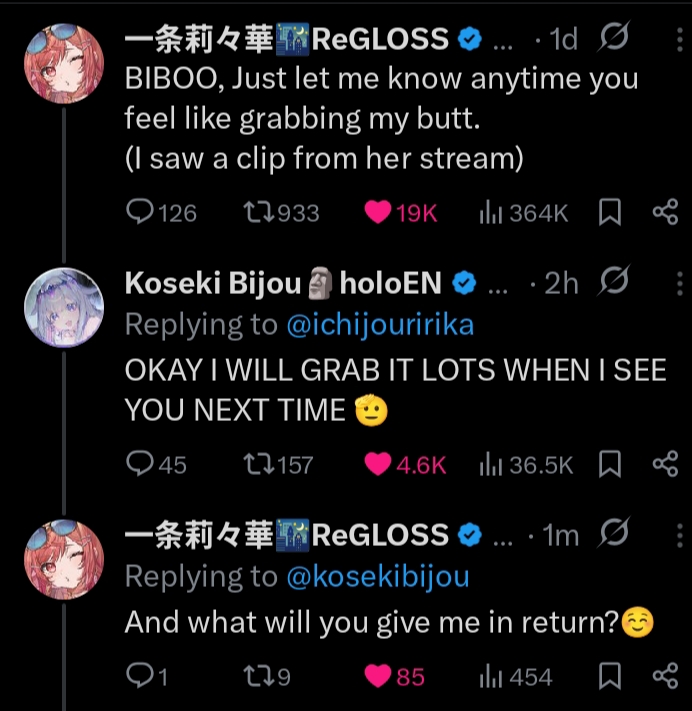Open the @ichijouririka mention link
This screenshot has height=711, width=692.
[380, 325]
